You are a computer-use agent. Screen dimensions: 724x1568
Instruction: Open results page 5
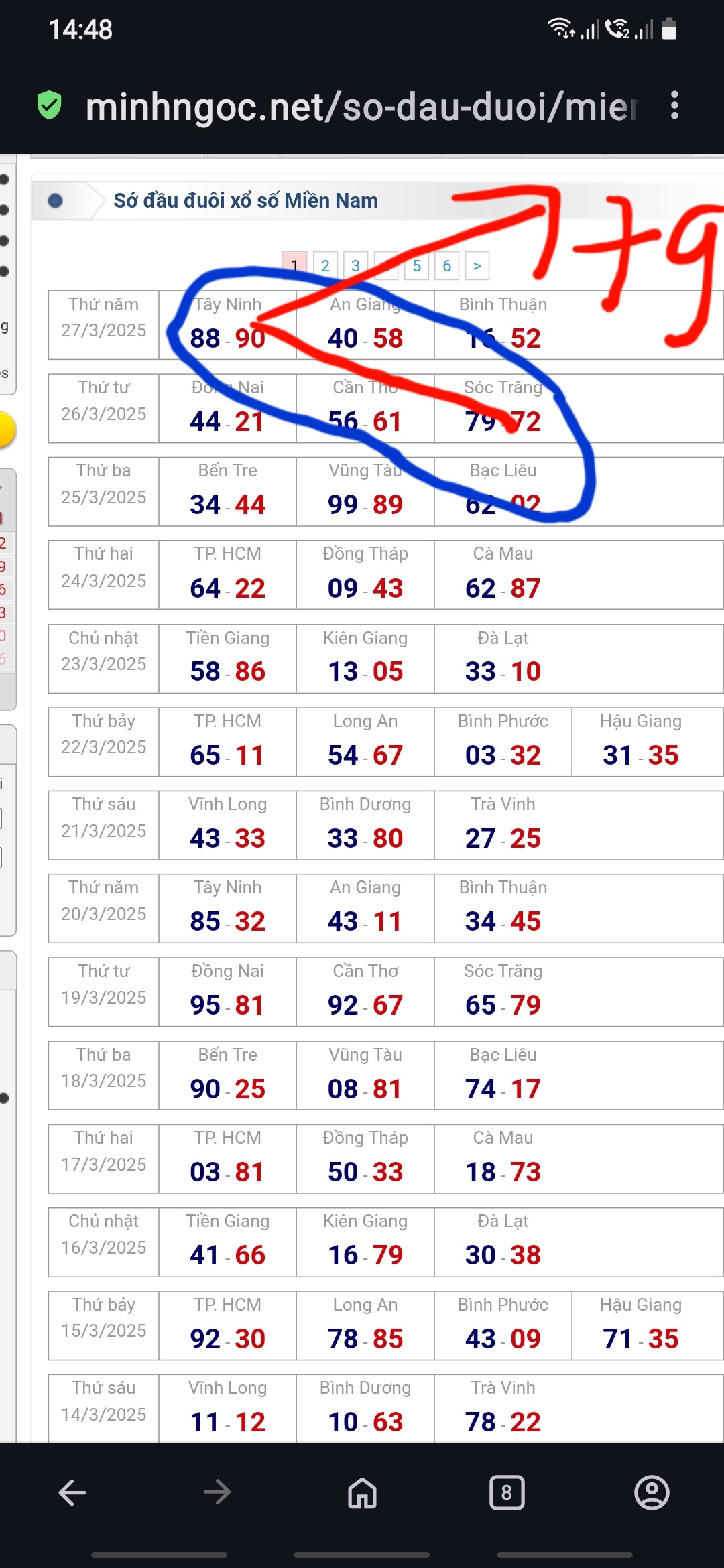coord(416,266)
